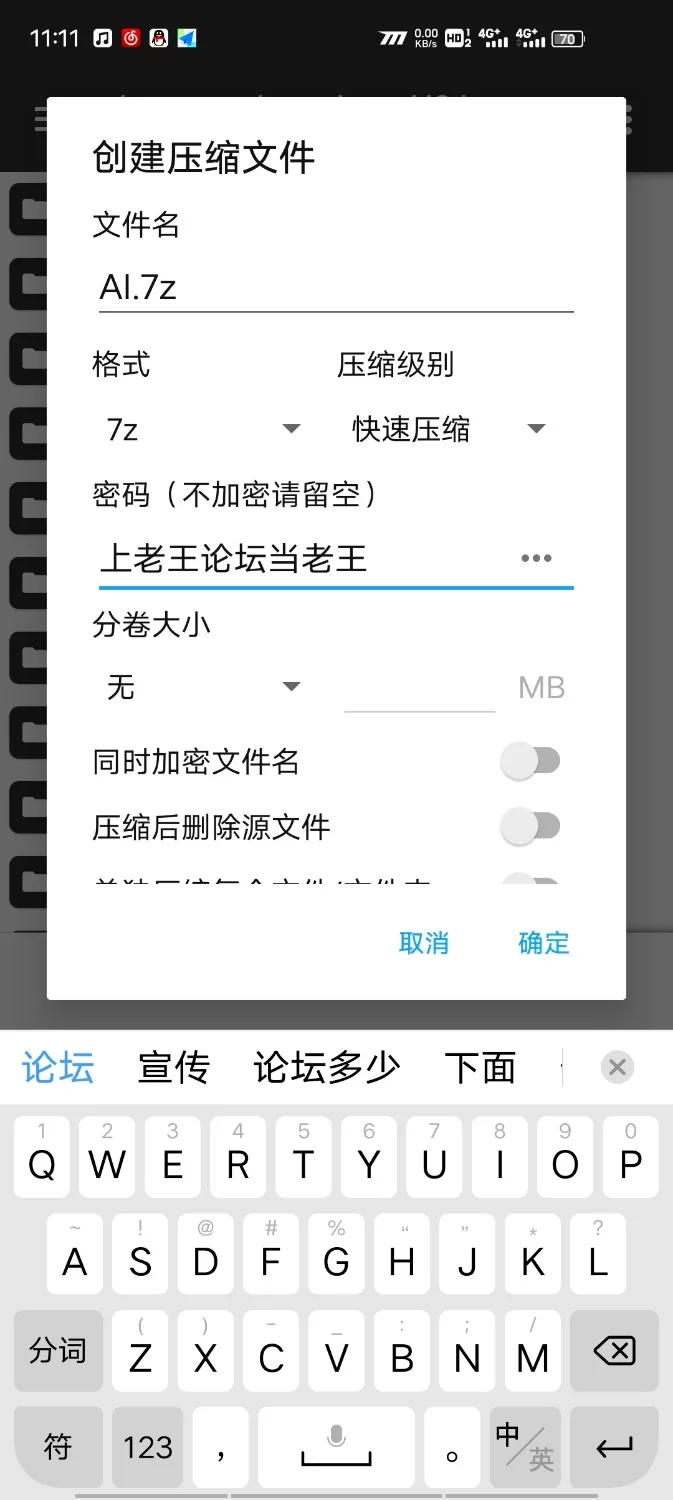Edit the file name field AI.7z

pyautogui.click(x=335, y=288)
